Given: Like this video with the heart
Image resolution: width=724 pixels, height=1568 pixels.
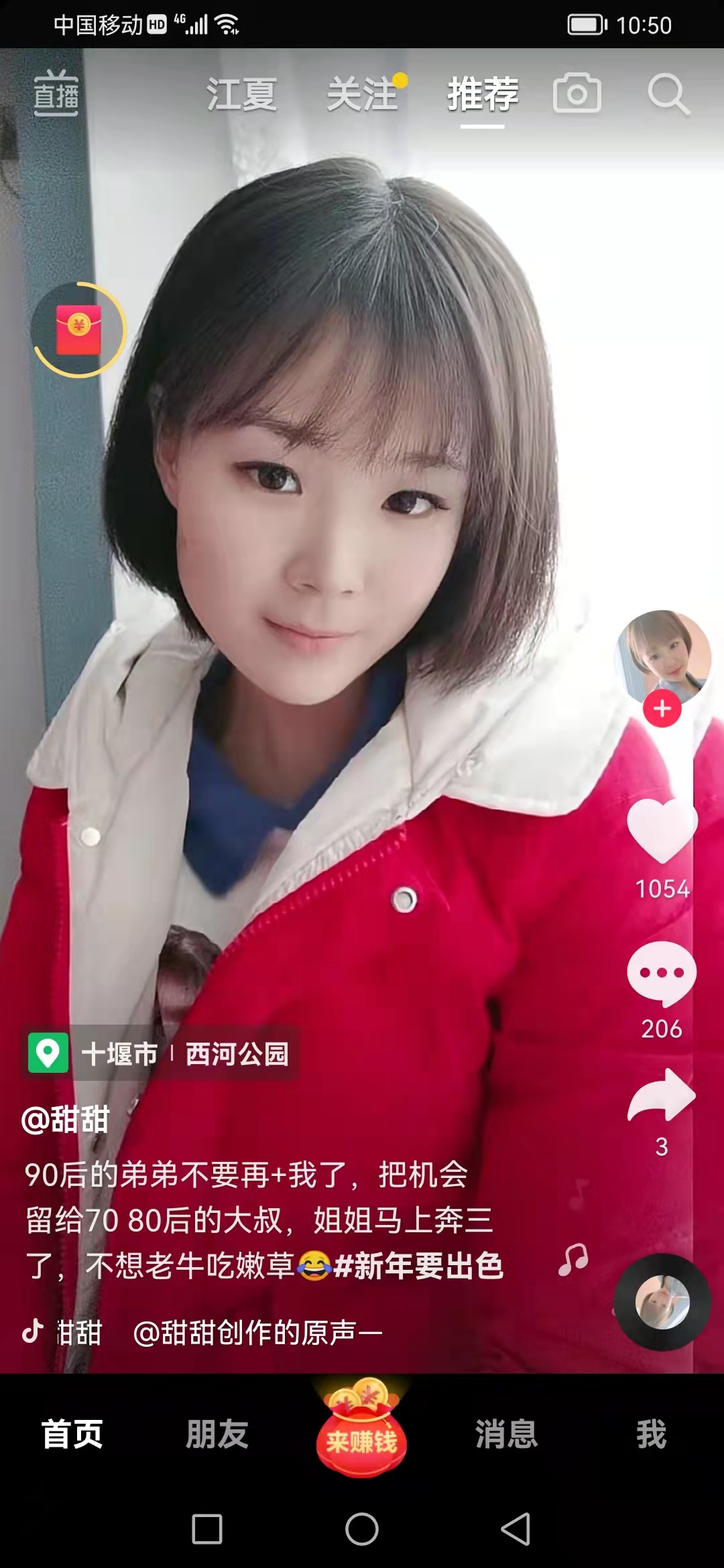Looking at the screenshot, I should [x=662, y=831].
